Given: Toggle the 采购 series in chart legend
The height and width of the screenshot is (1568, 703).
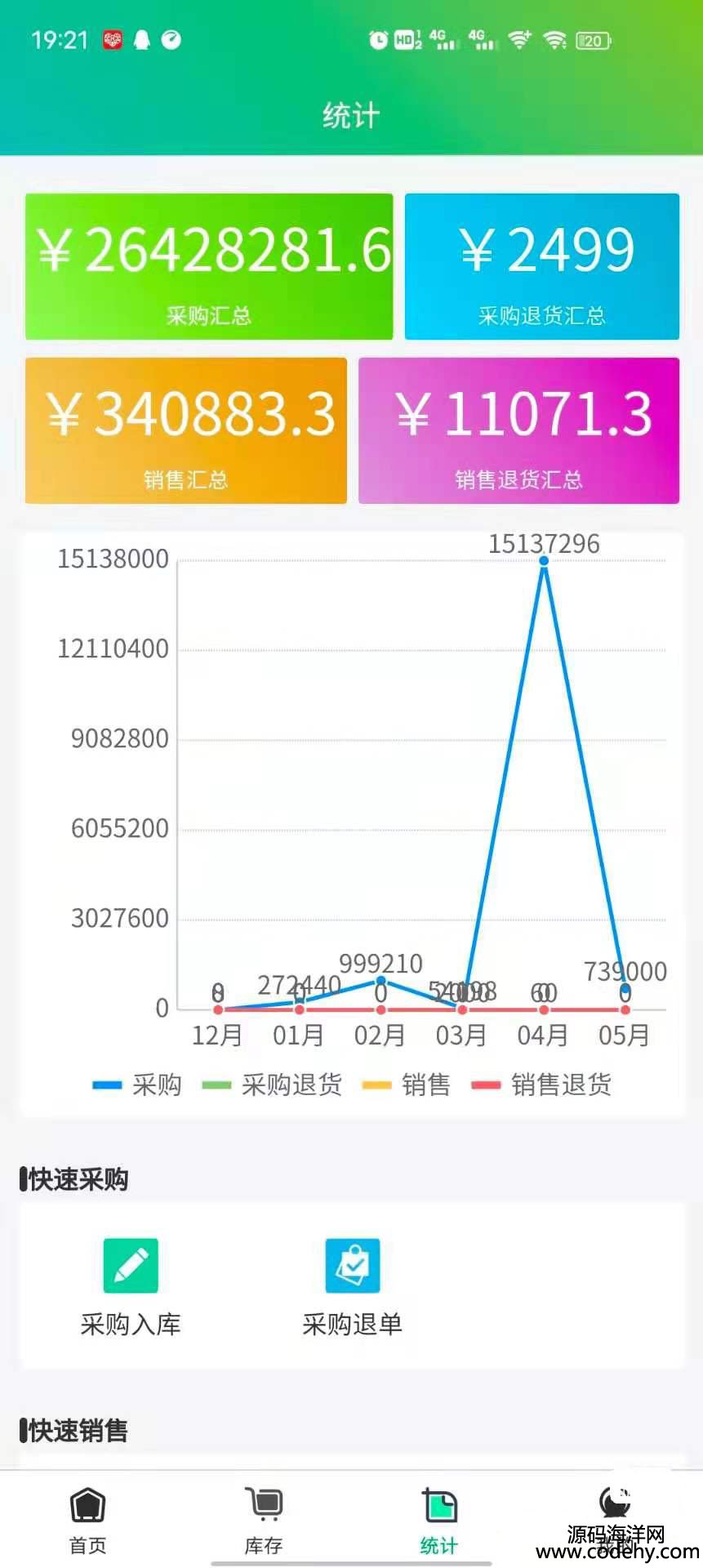Looking at the screenshot, I should pyautogui.click(x=137, y=1085).
